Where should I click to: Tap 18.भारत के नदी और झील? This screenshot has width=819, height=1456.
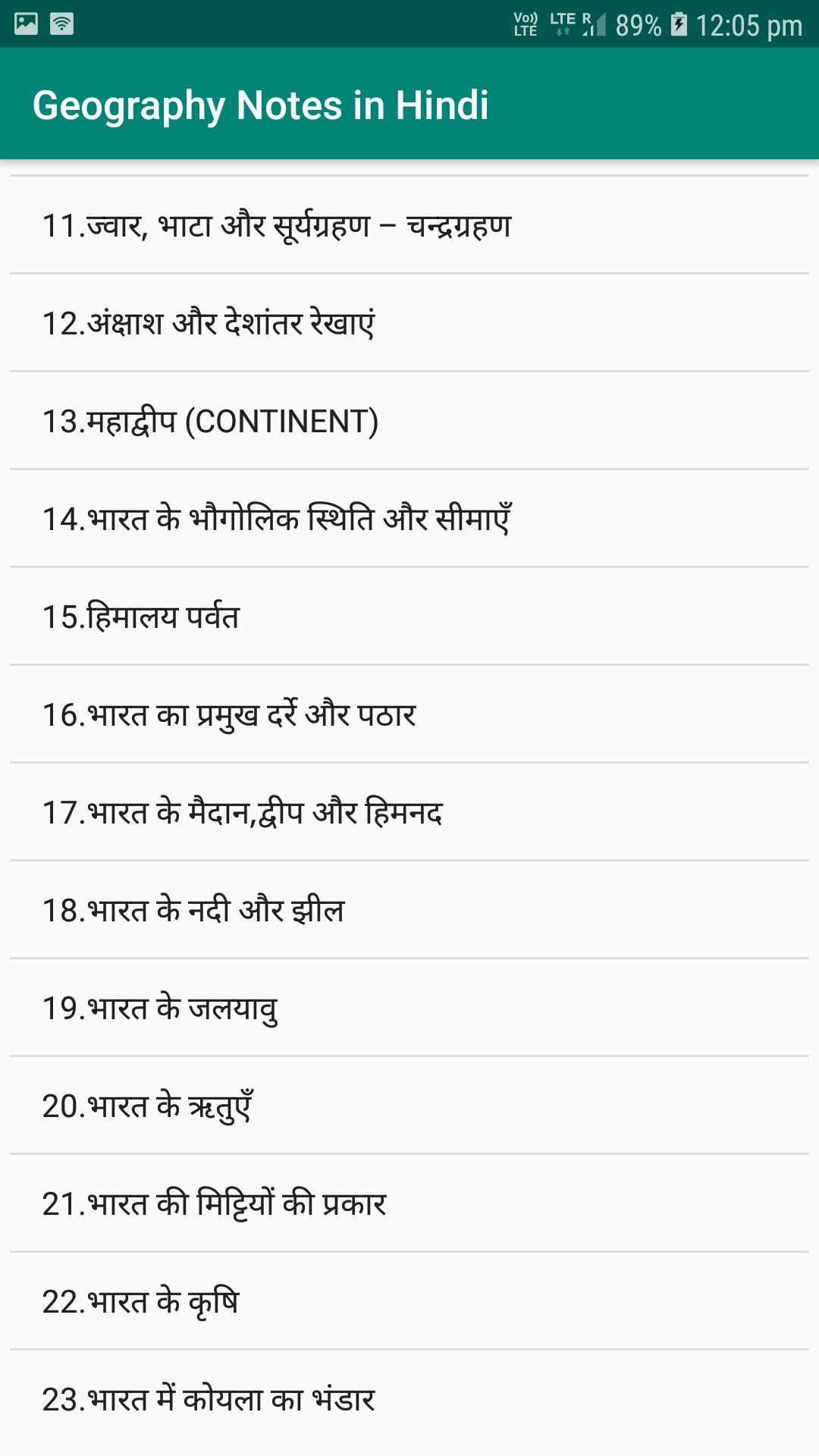(409, 910)
